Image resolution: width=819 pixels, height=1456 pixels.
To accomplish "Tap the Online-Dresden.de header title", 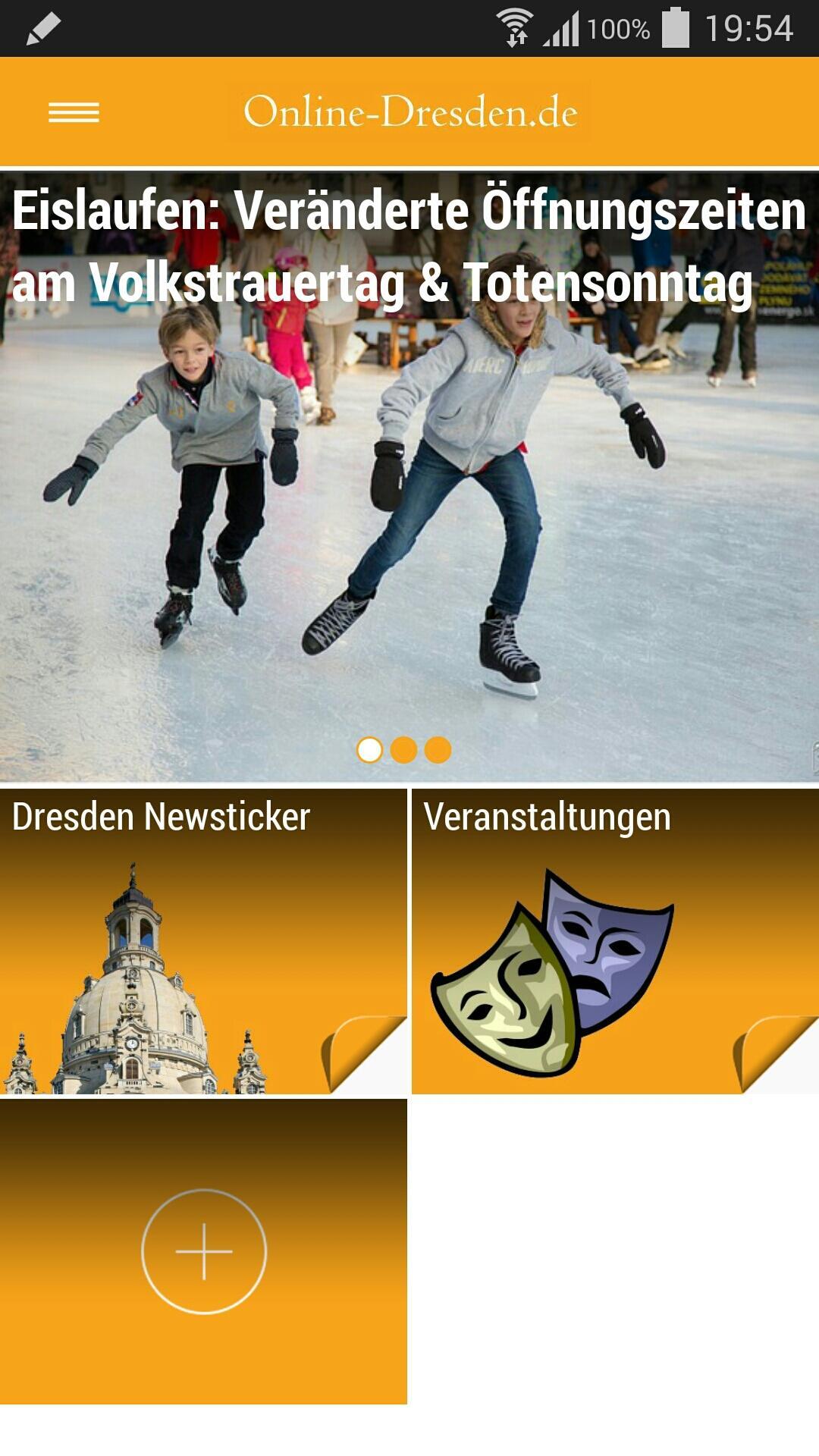I will 409,112.
